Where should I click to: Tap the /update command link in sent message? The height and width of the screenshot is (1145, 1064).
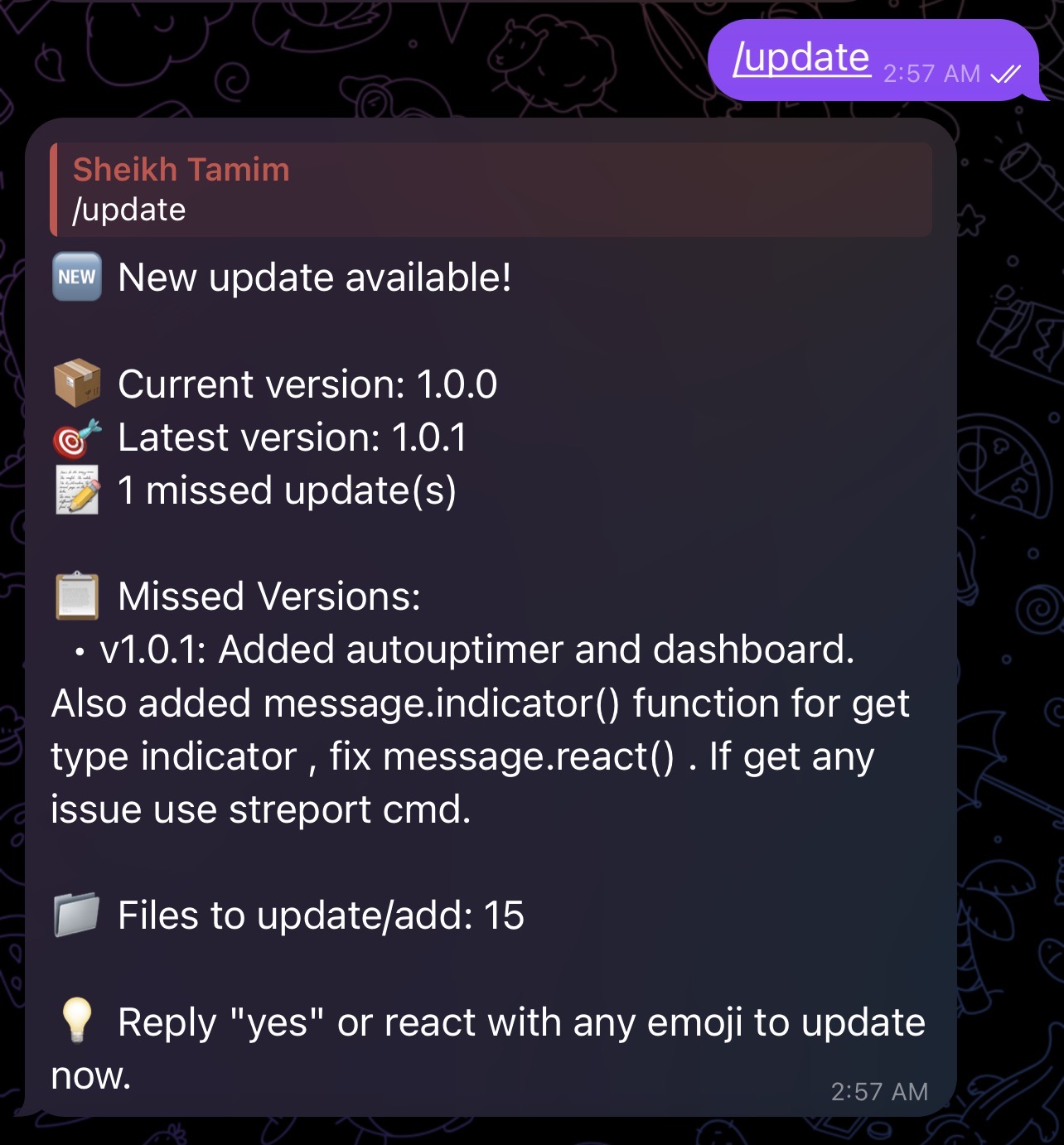pyautogui.click(x=801, y=58)
